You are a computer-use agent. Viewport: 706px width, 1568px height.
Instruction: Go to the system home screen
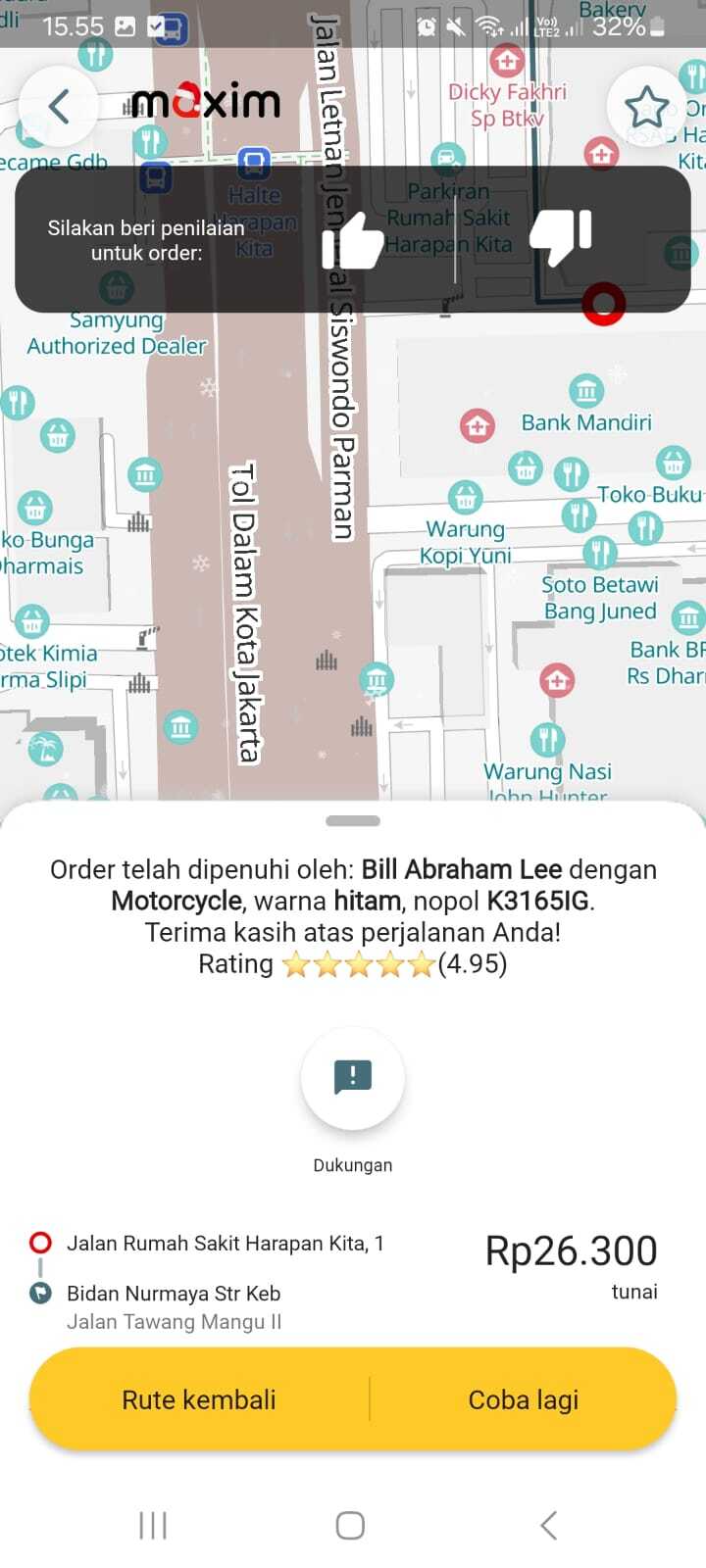tap(350, 1525)
